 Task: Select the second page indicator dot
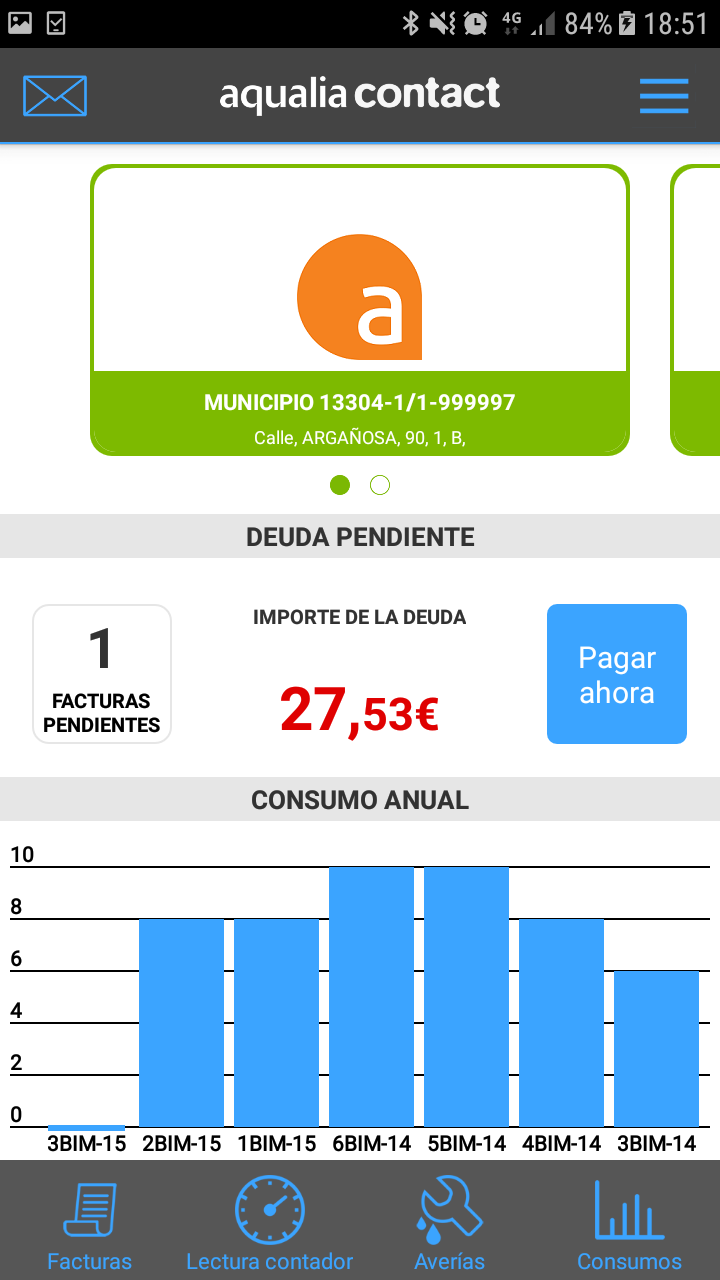coord(380,485)
